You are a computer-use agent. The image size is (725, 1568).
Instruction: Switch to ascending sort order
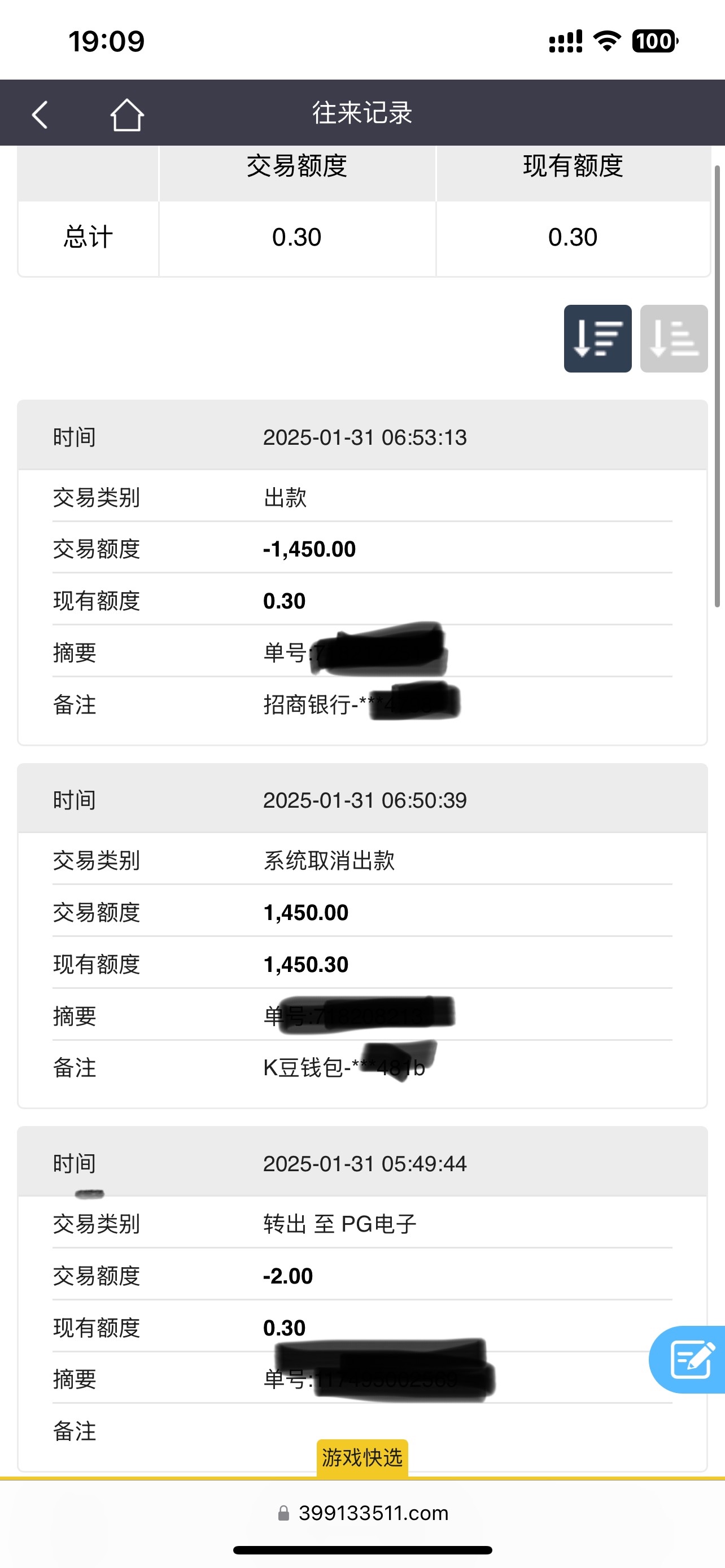(x=673, y=339)
